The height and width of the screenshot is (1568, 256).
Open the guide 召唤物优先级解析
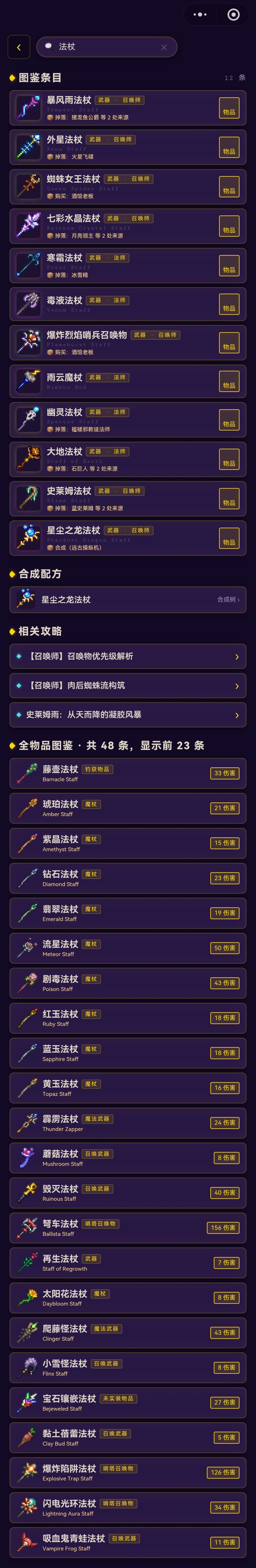[x=128, y=656]
